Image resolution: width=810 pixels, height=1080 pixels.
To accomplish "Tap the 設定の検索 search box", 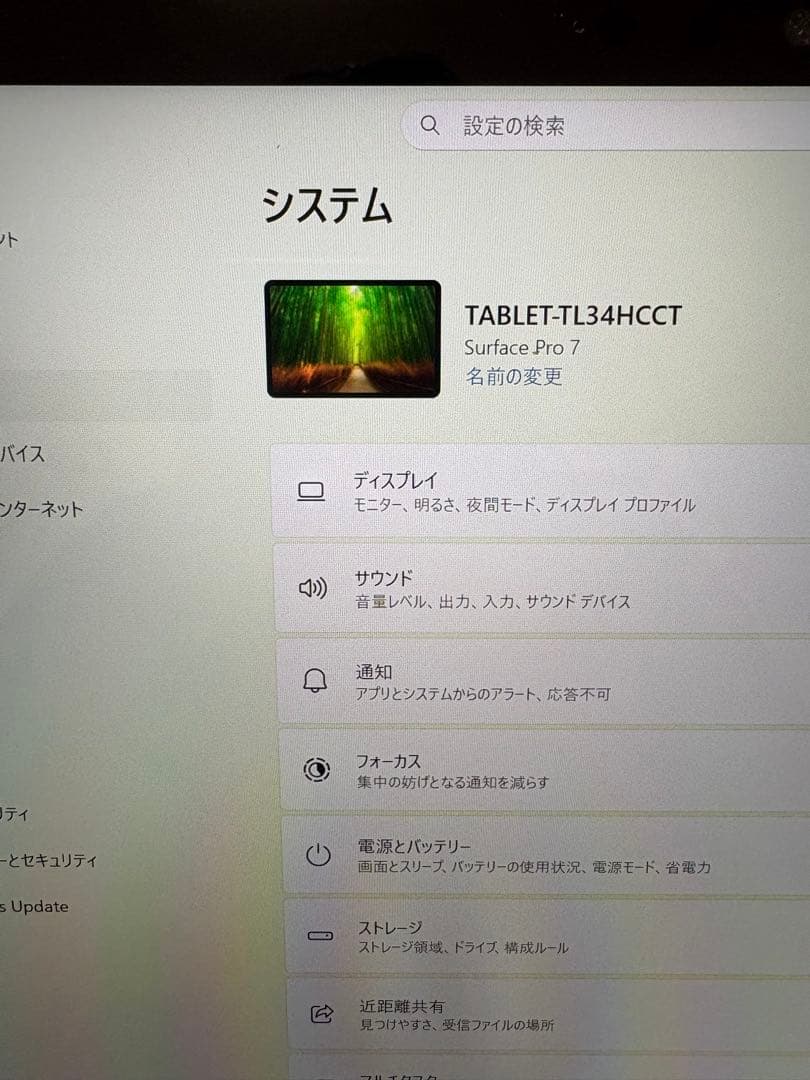I will tap(606, 125).
